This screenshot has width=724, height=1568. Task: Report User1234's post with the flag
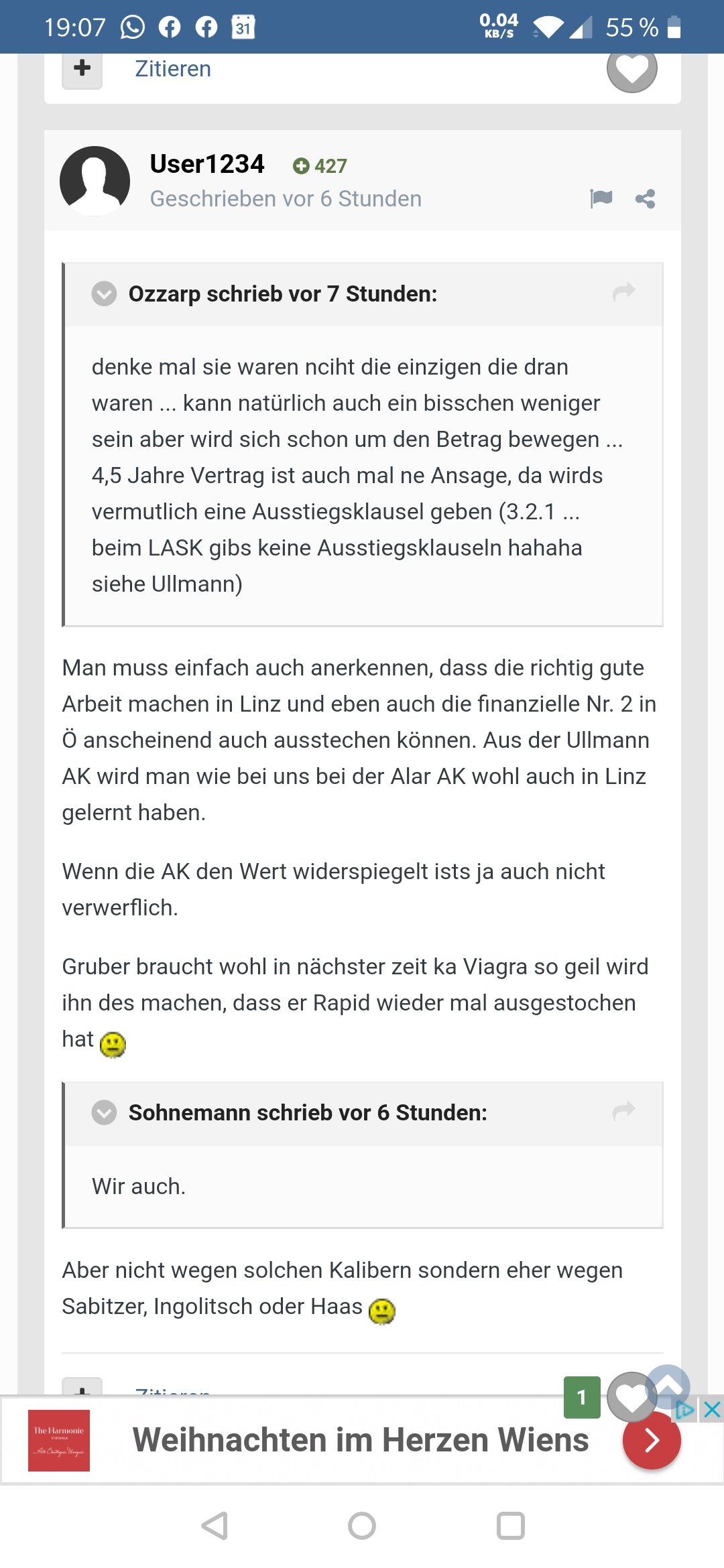pos(601,198)
